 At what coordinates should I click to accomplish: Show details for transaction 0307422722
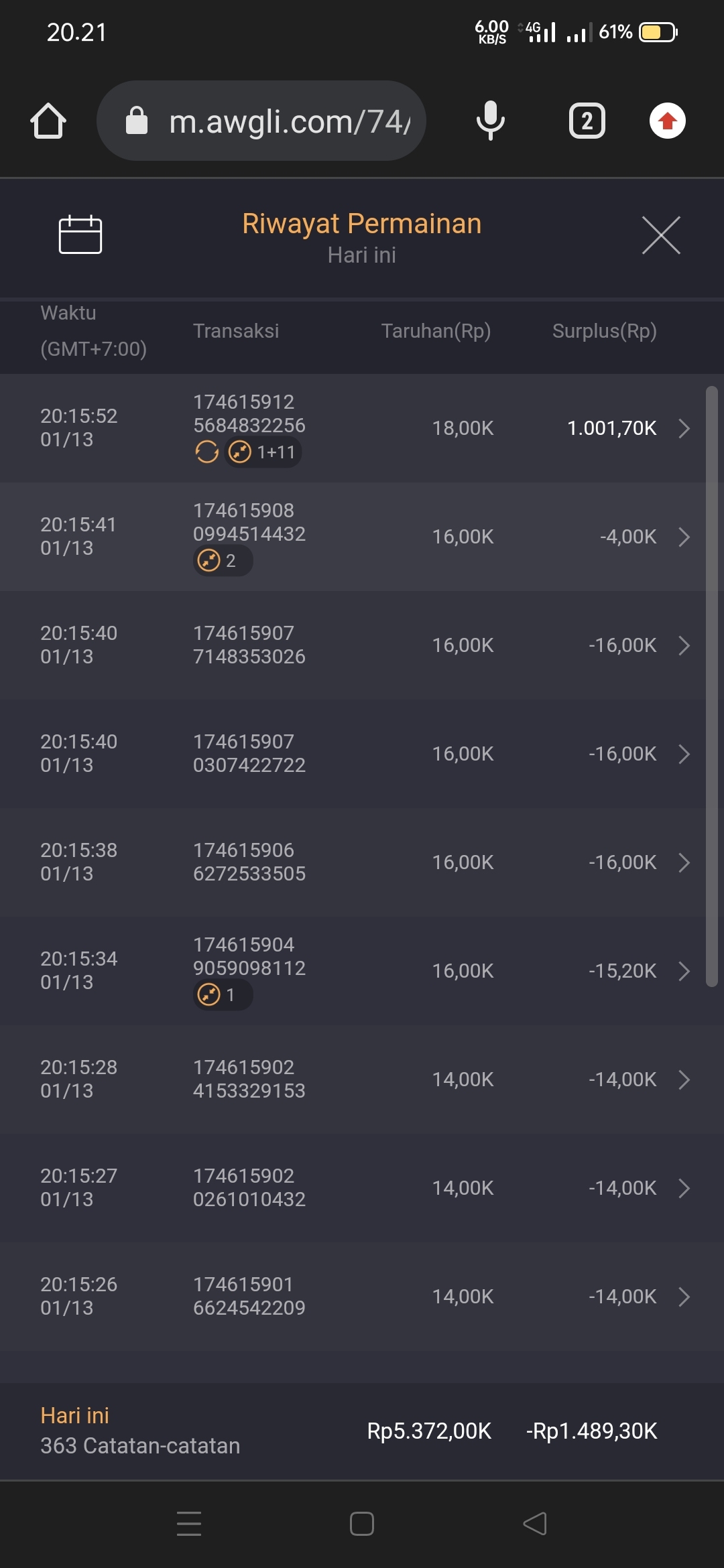click(684, 754)
